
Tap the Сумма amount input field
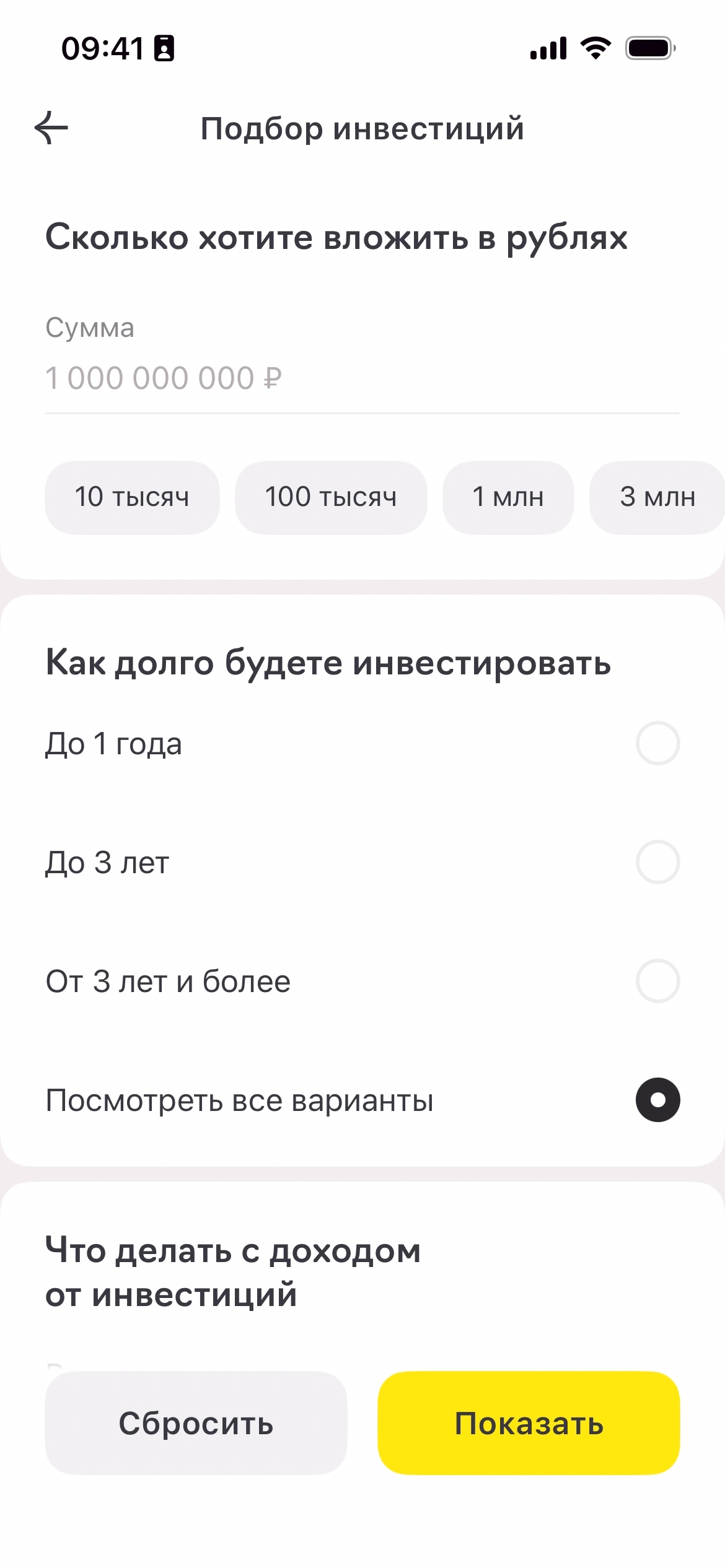tap(362, 378)
